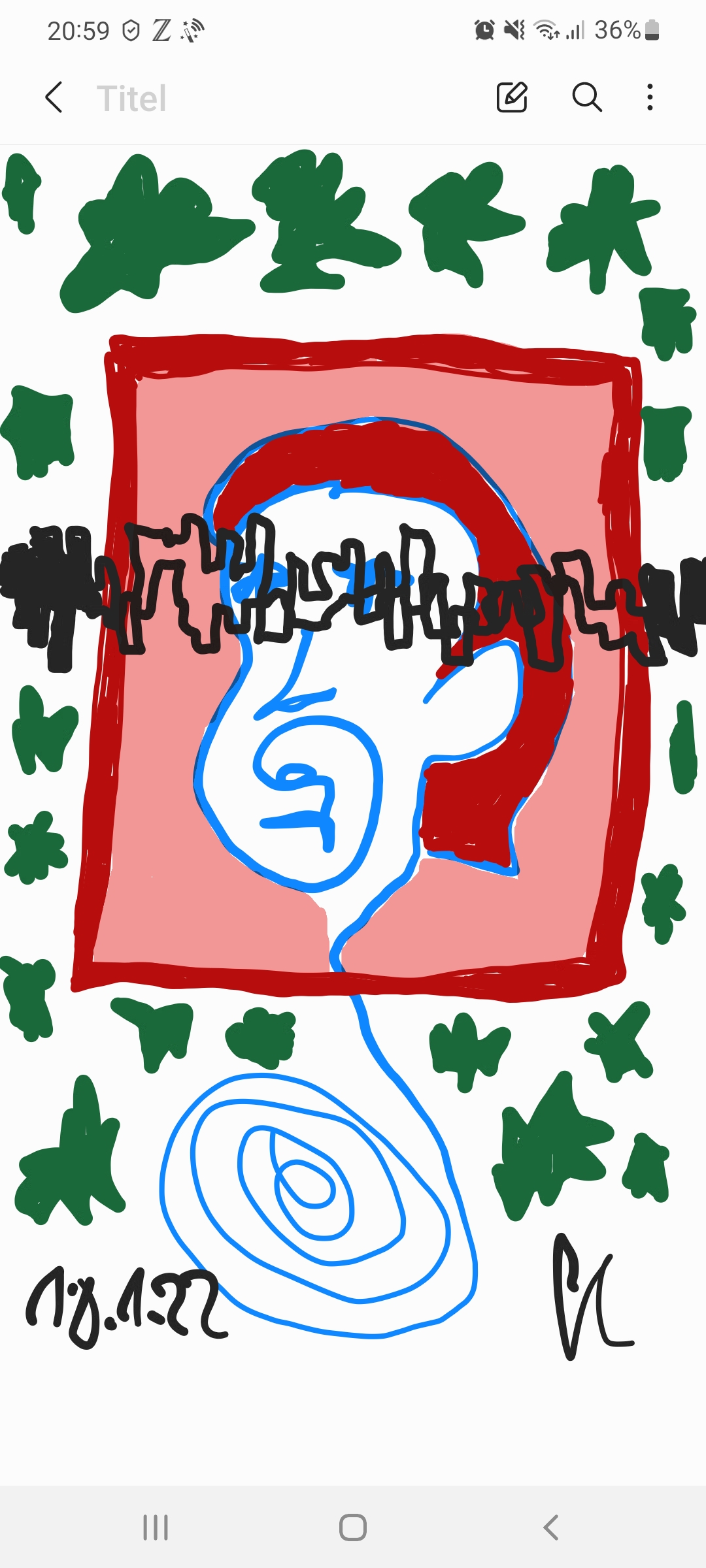706x1568 pixels.
Task: Tap the system back button
Action: point(551,1527)
